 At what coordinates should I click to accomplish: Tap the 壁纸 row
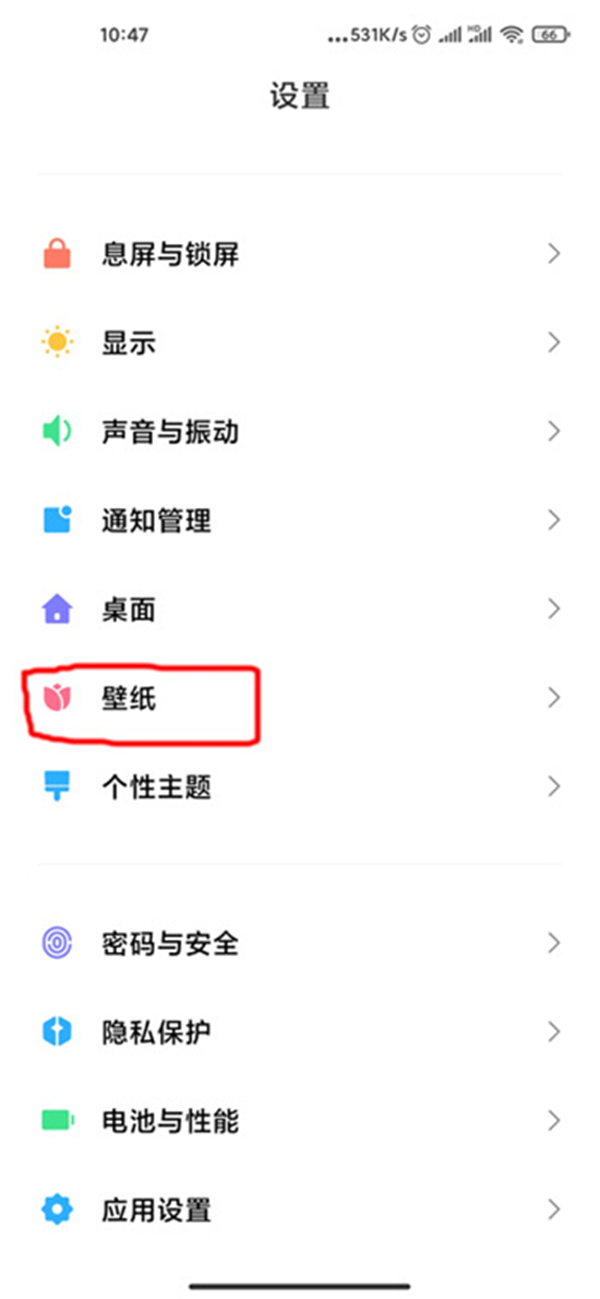coord(129,699)
